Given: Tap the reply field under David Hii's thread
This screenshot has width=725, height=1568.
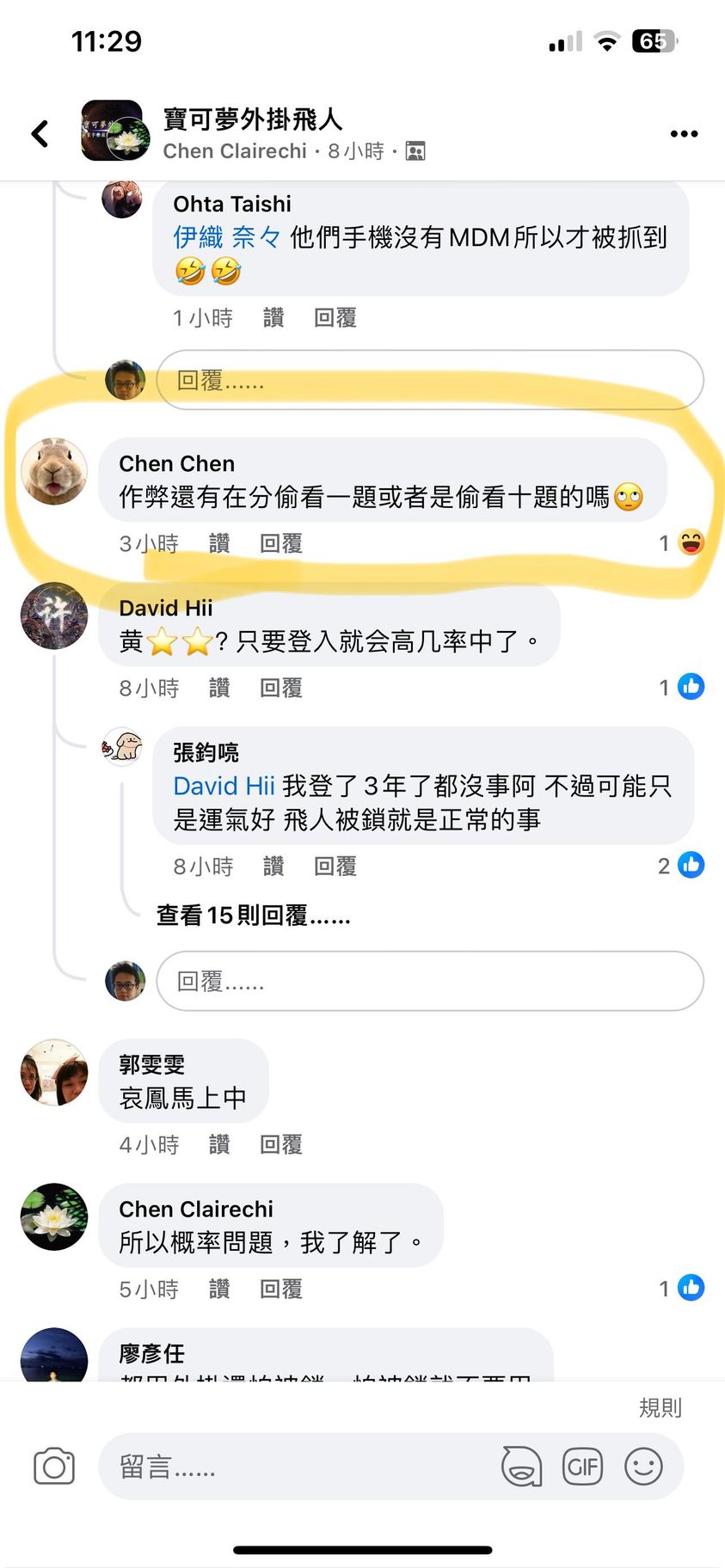Looking at the screenshot, I should tap(430, 981).
